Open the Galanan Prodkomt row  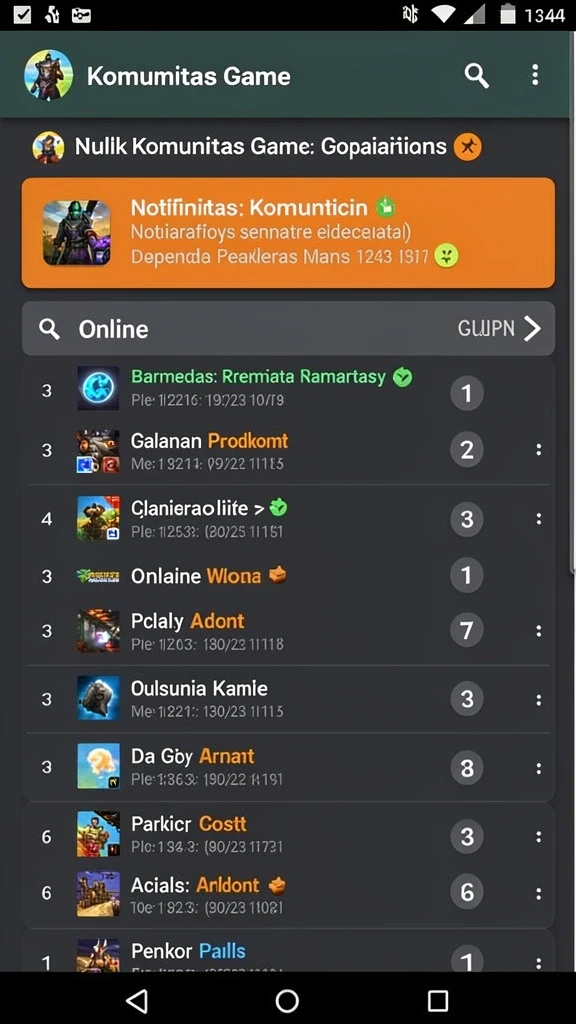(288, 451)
